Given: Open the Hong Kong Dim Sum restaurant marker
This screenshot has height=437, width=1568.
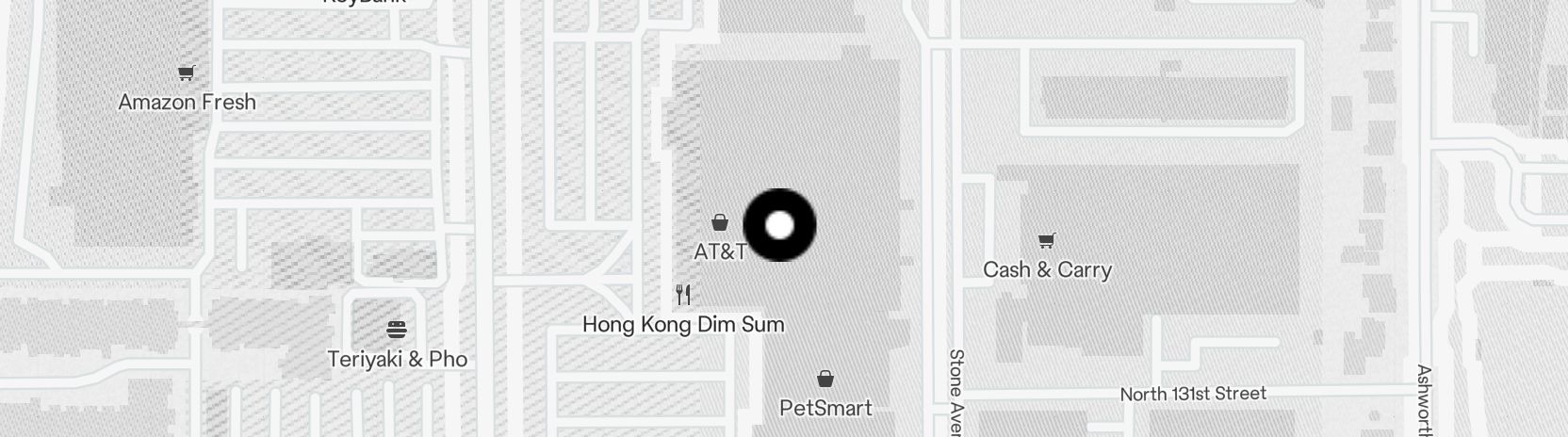Looking at the screenshot, I should (x=684, y=295).
